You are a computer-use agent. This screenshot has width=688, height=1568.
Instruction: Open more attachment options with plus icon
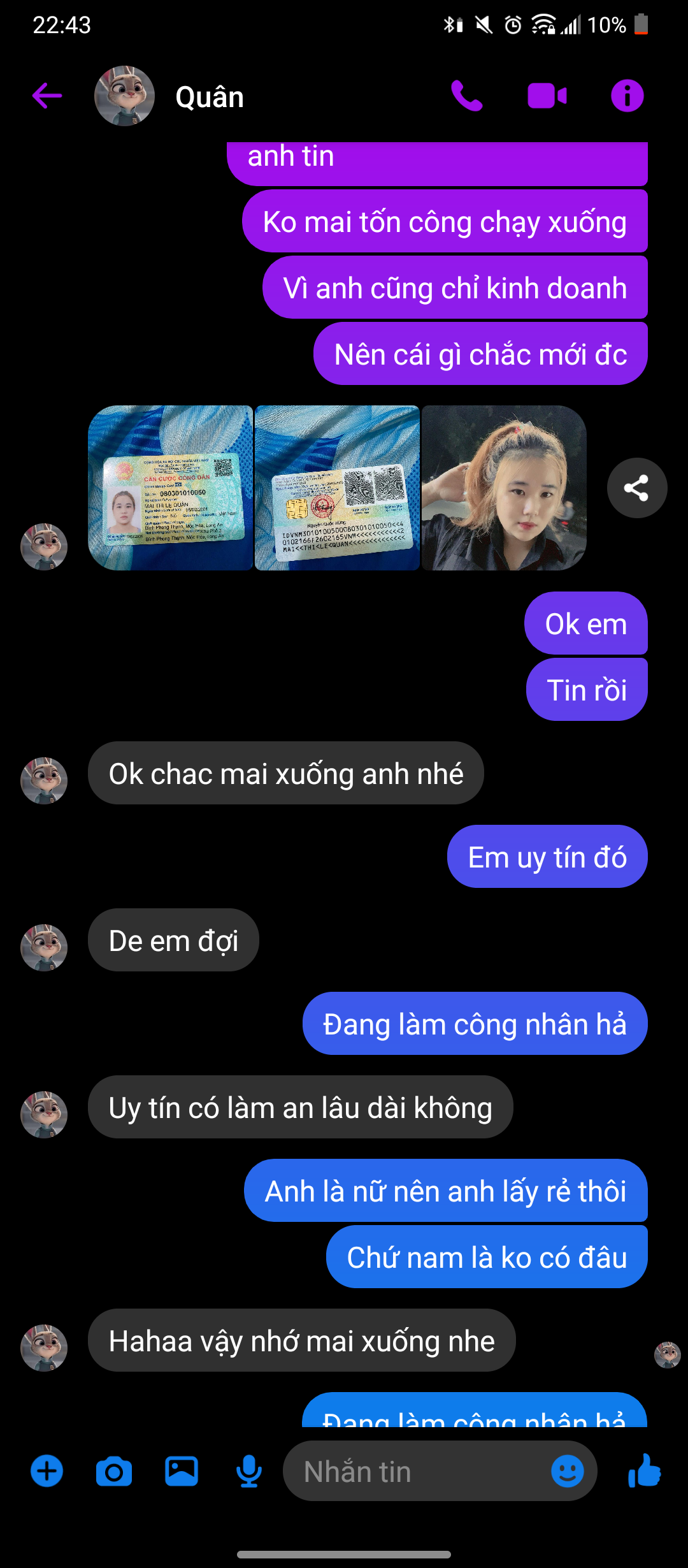47,1471
